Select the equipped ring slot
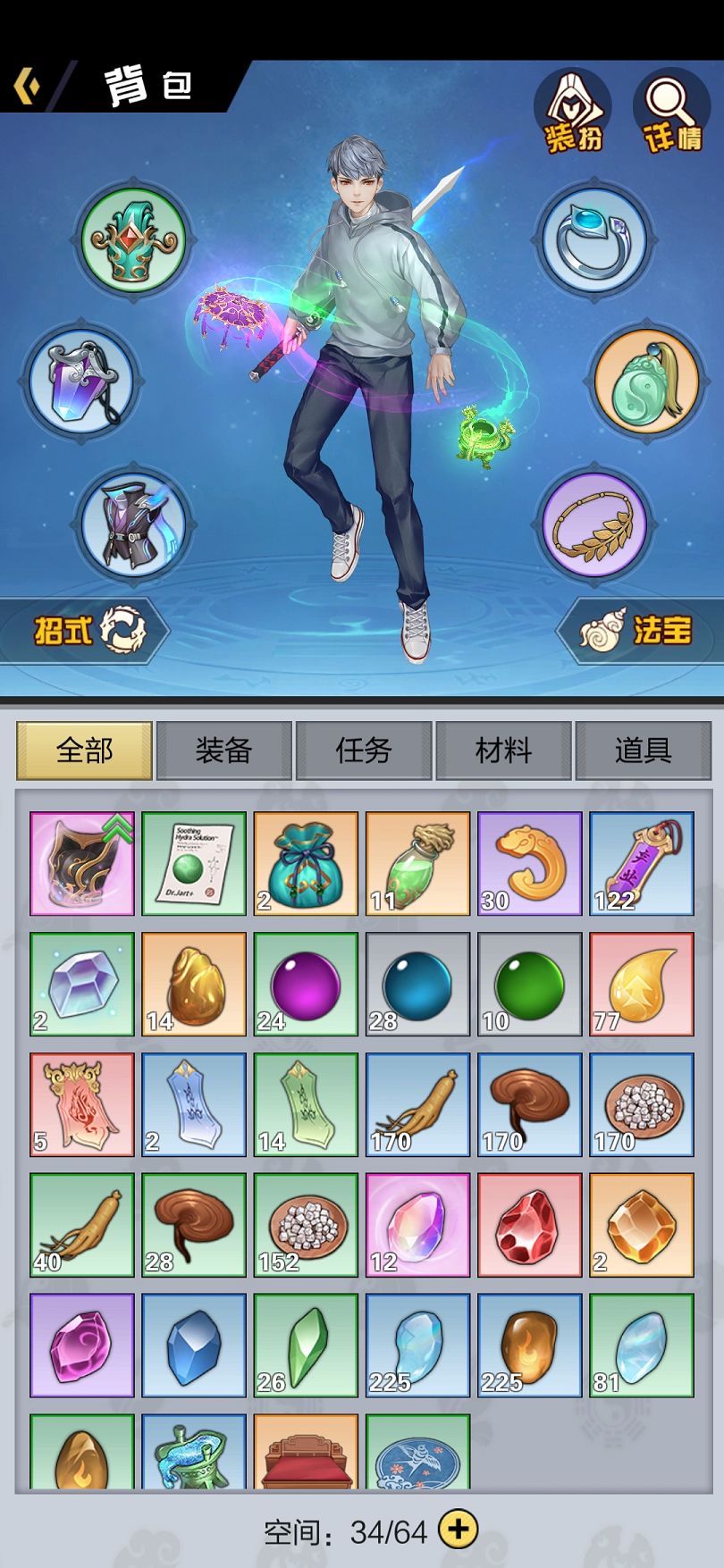The width and height of the screenshot is (724, 1568). pos(594,241)
